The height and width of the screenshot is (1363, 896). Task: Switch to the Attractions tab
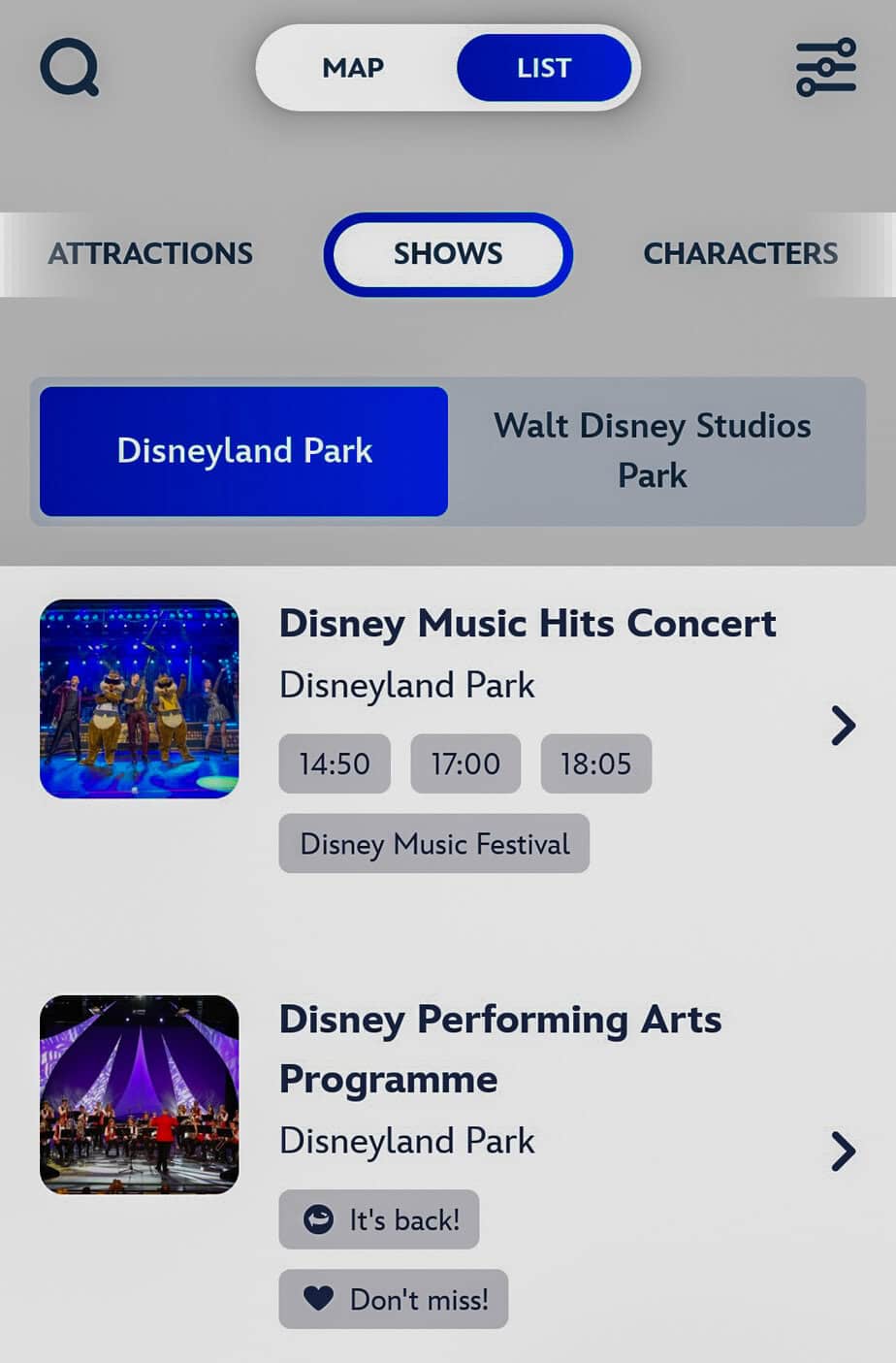[150, 254]
